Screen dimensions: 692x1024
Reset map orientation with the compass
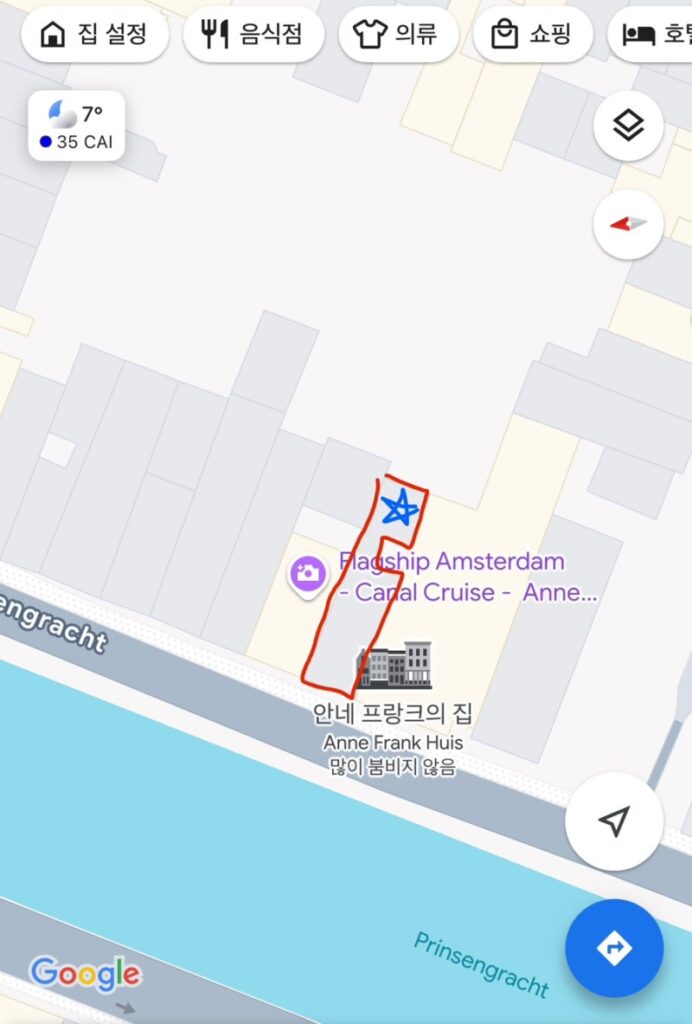click(x=629, y=224)
